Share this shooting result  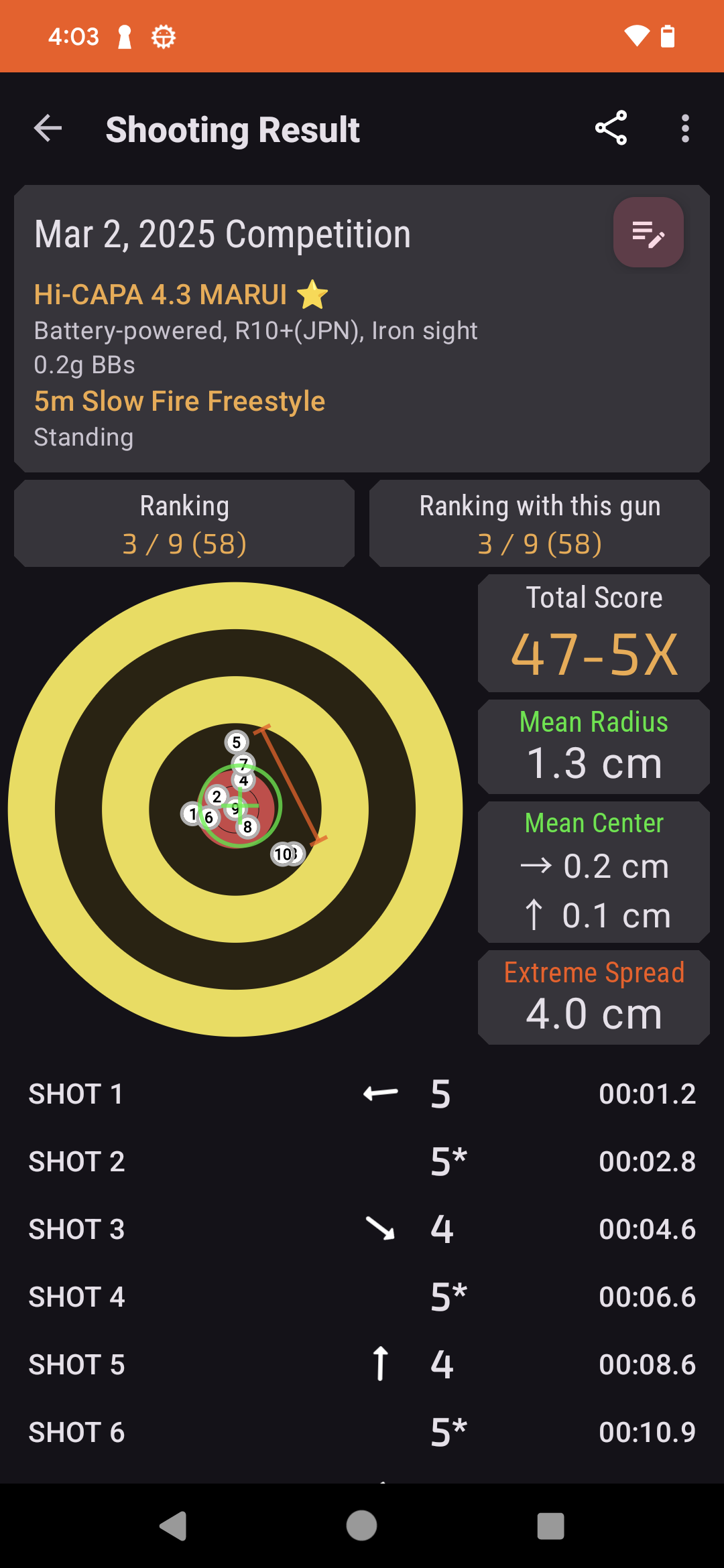click(611, 128)
